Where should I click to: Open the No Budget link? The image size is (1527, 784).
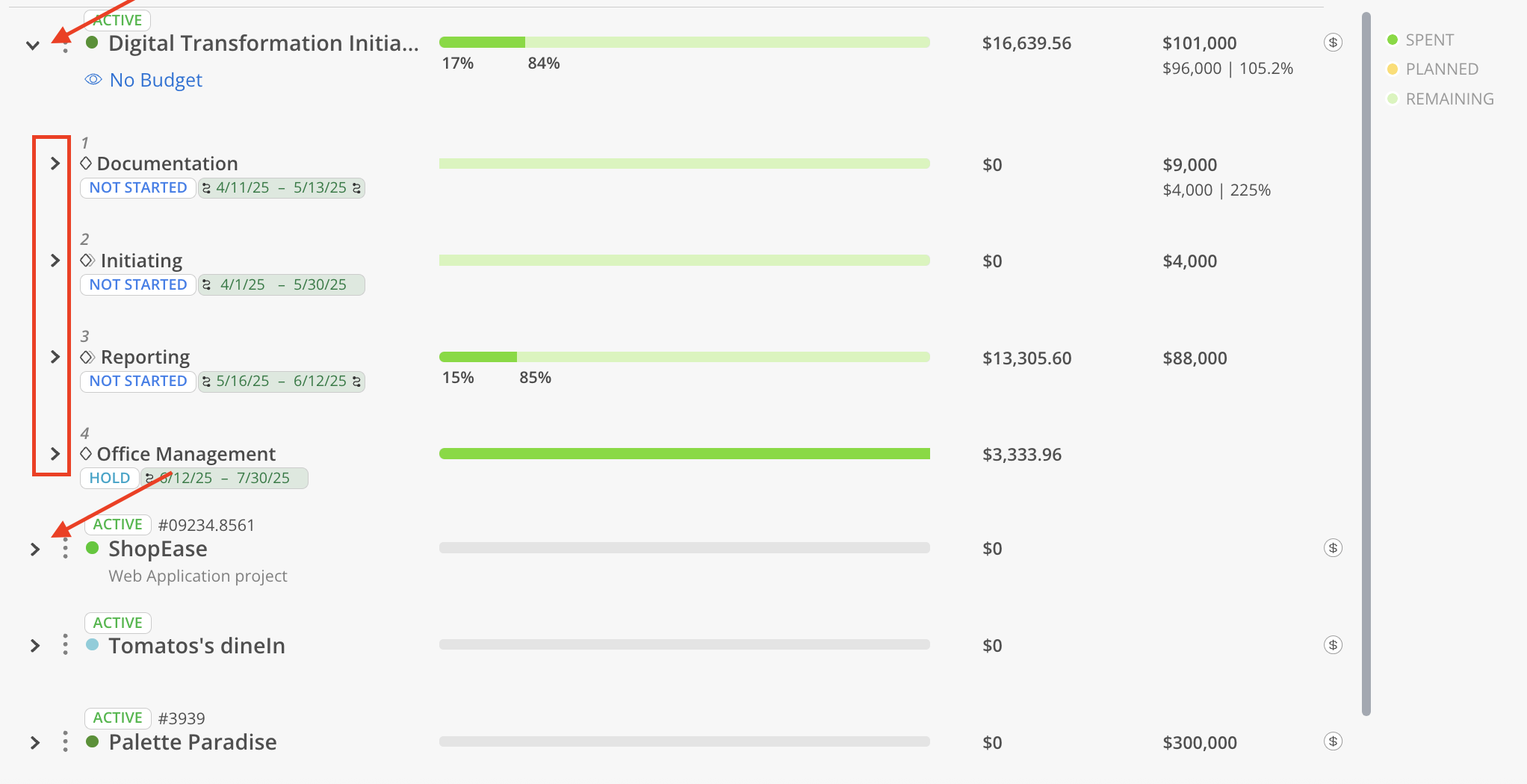[x=155, y=80]
